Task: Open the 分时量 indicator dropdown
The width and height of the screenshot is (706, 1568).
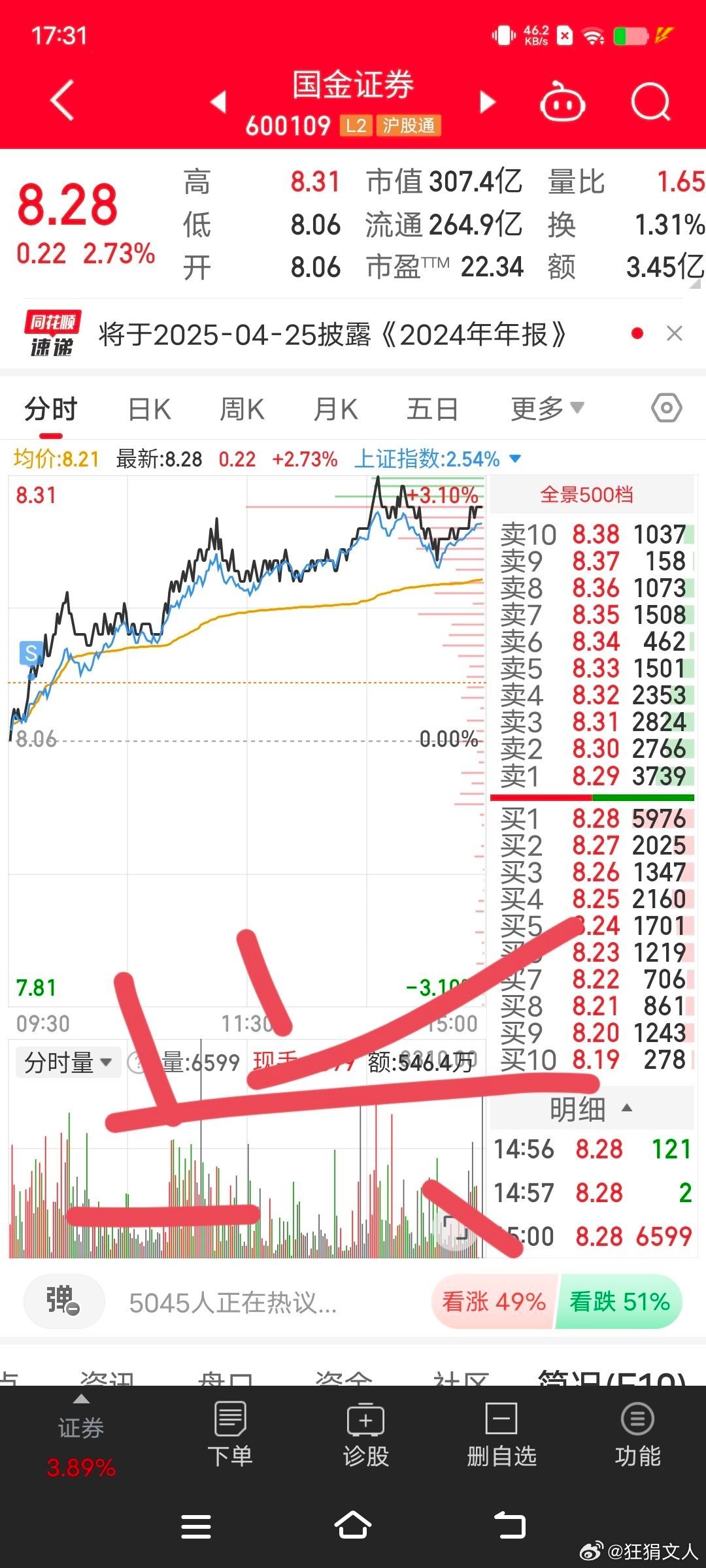Action: [x=68, y=1062]
